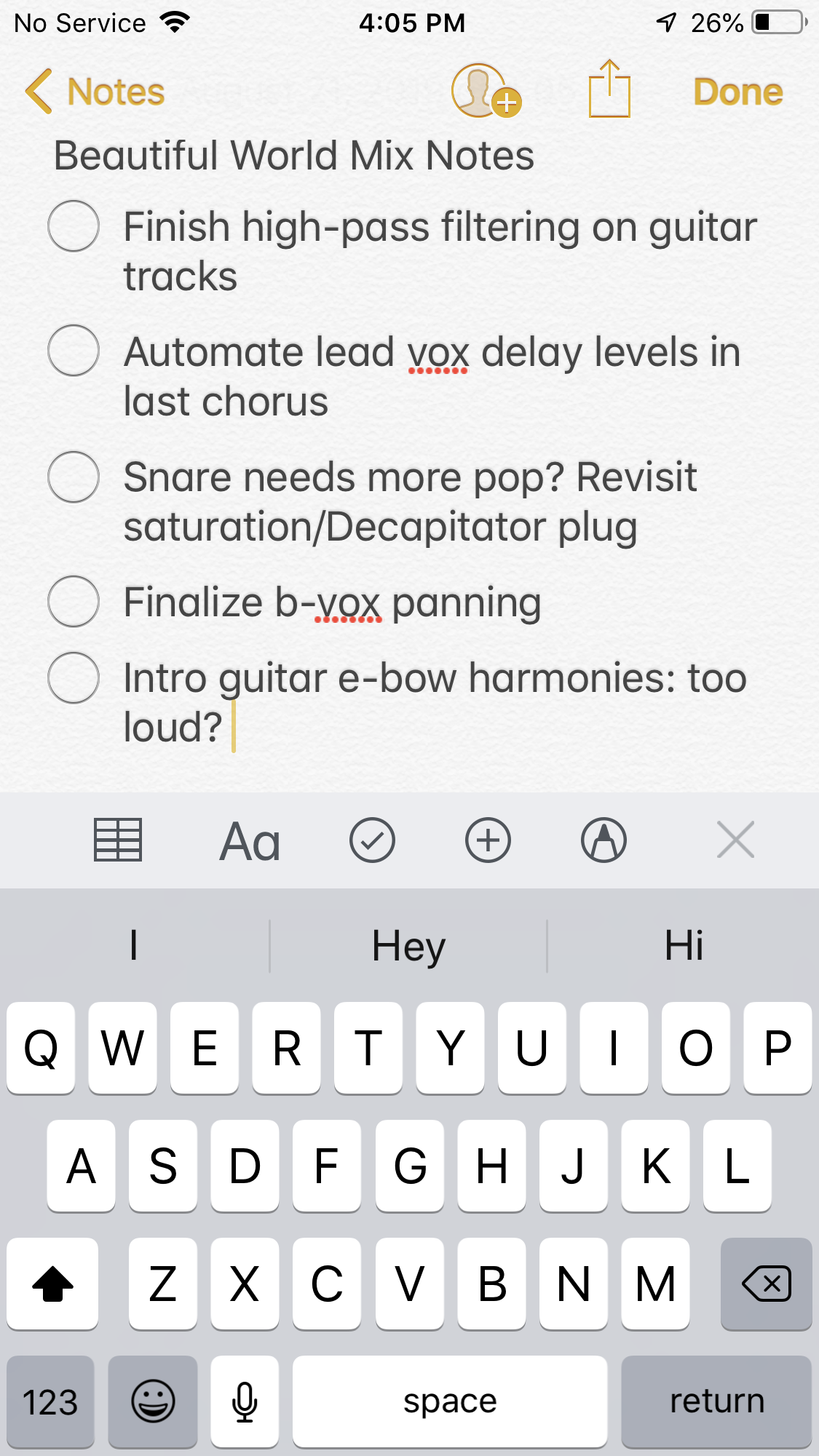This screenshot has width=819, height=1456.
Task: Open the sketch markup pen tool
Action: pos(604,840)
